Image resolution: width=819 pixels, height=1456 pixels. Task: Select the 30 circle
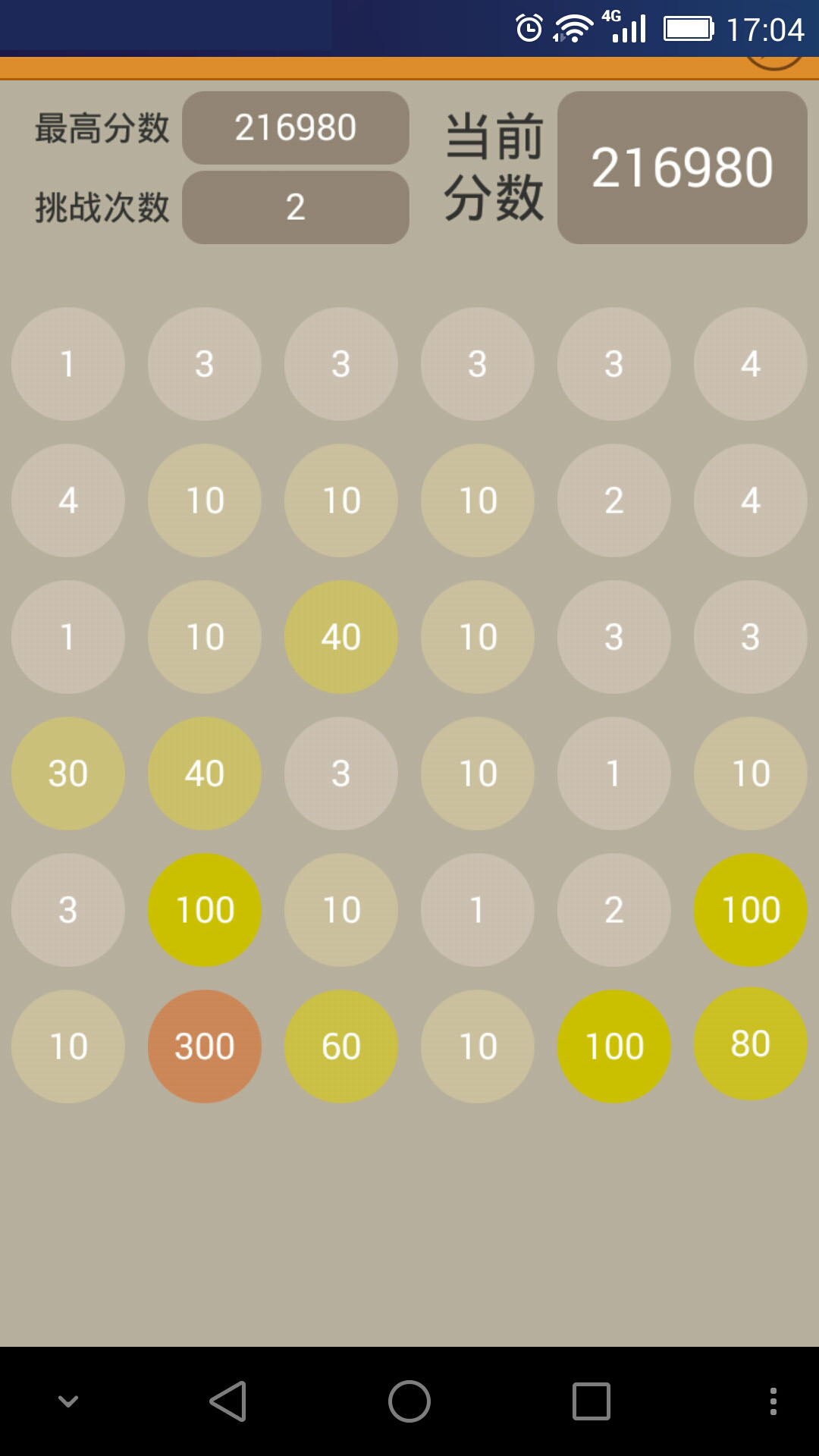(68, 773)
